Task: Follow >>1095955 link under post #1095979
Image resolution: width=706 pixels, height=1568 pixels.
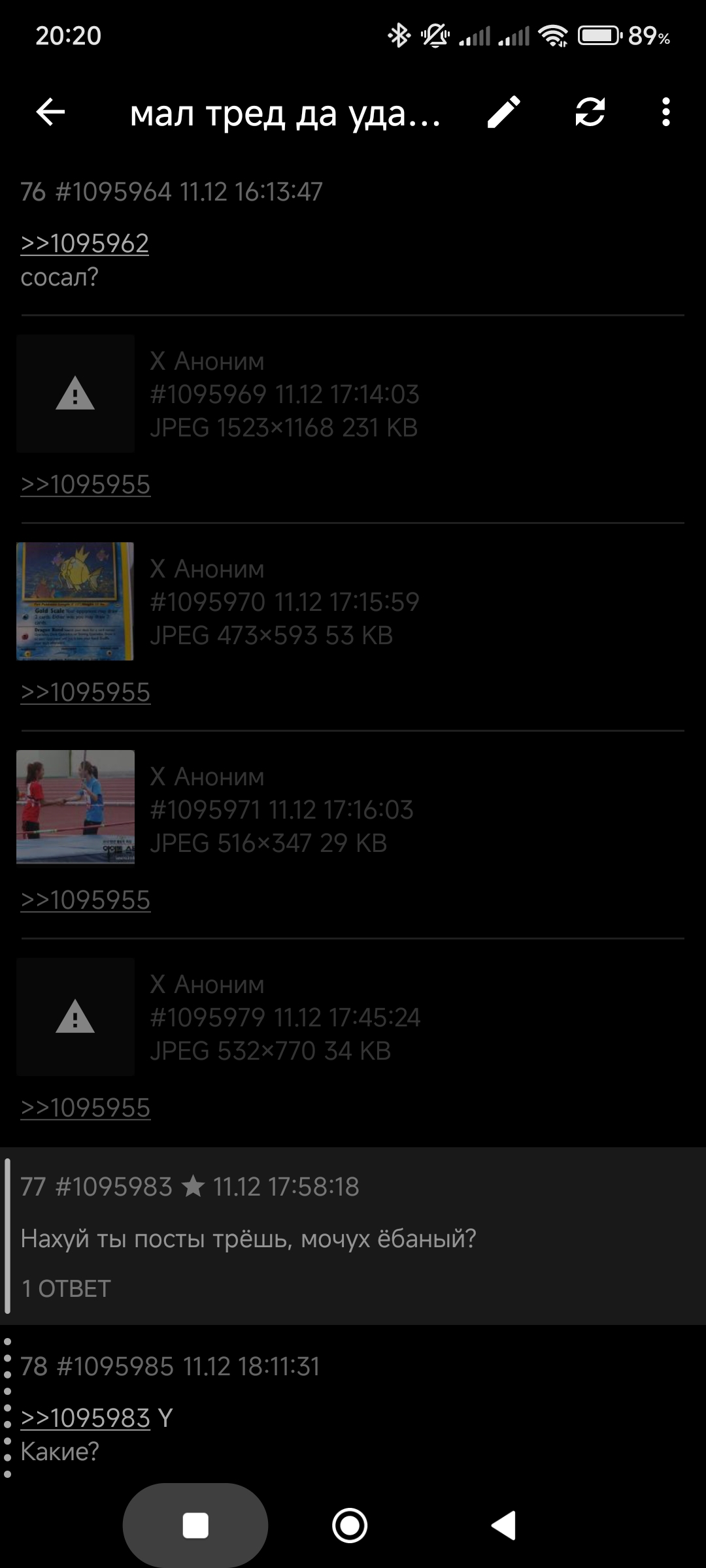Action: tap(86, 1108)
